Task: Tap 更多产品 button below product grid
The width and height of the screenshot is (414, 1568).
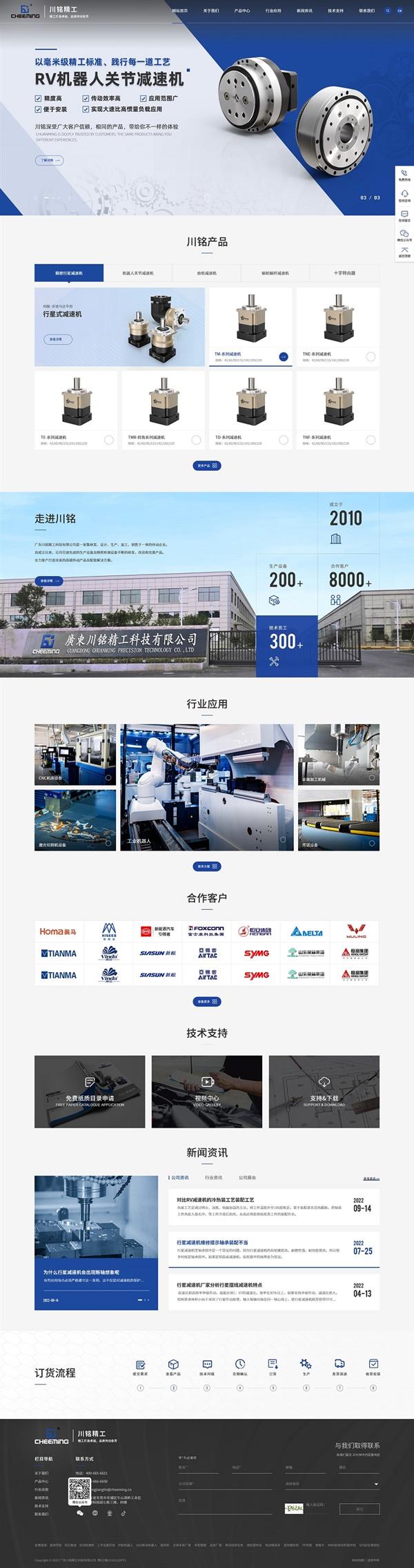Action: (x=207, y=466)
